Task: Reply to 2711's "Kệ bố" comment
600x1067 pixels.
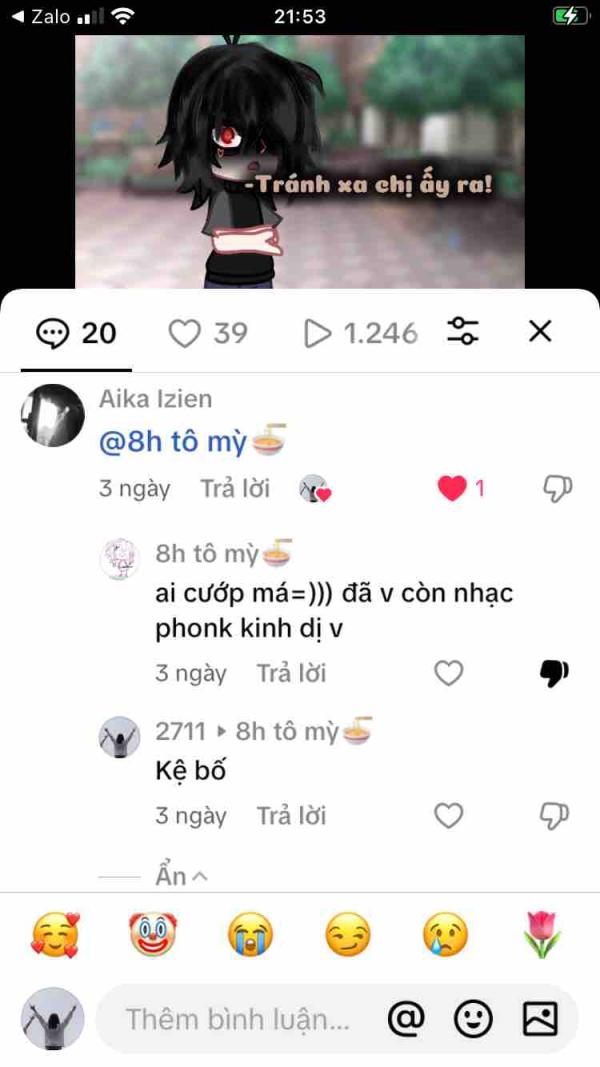Action: (x=291, y=816)
